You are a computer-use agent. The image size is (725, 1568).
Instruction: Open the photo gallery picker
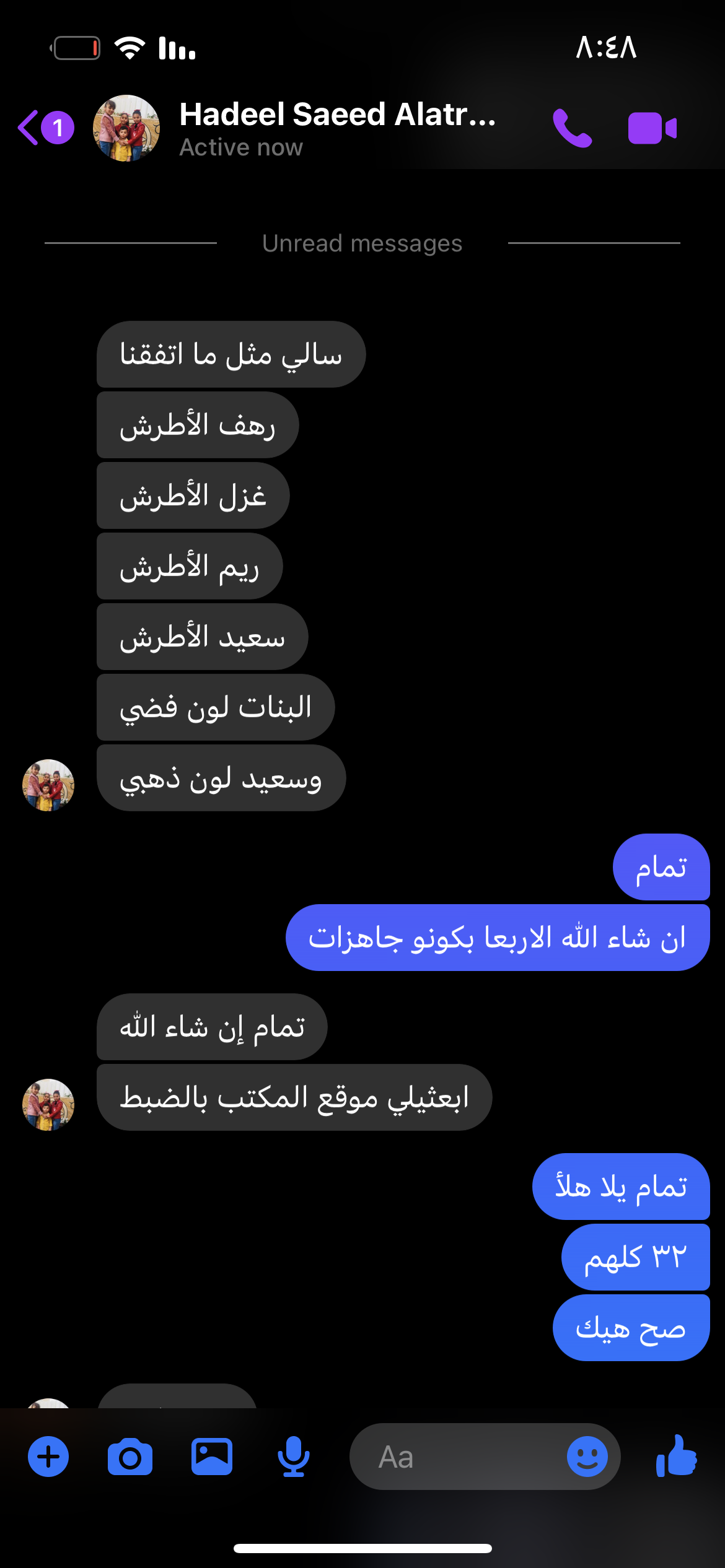pyautogui.click(x=212, y=1457)
